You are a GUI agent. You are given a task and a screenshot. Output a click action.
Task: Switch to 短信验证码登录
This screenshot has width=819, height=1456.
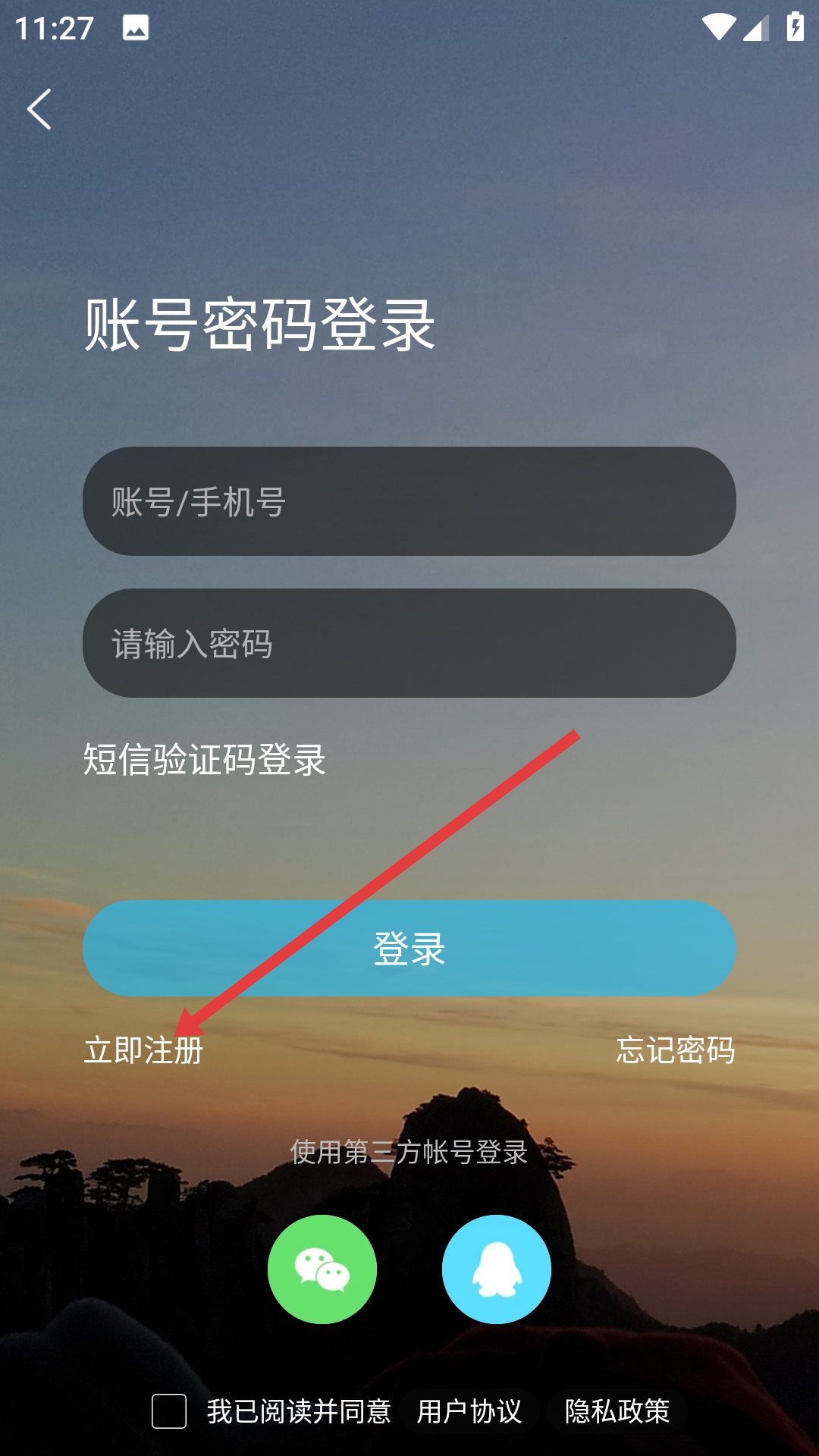click(205, 759)
